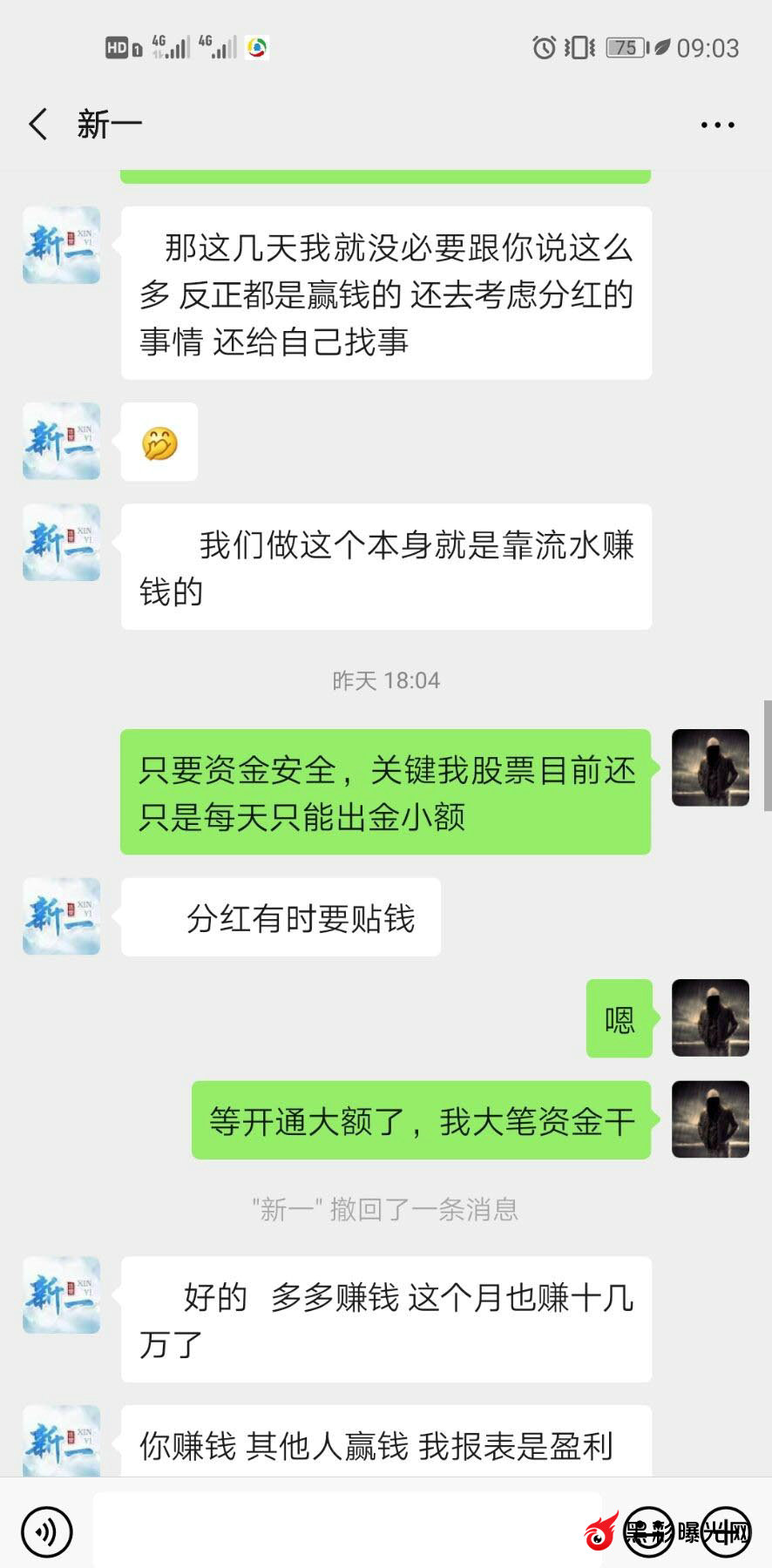Switch to voice message input
The height and width of the screenshot is (1568, 772).
point(47,1531)
